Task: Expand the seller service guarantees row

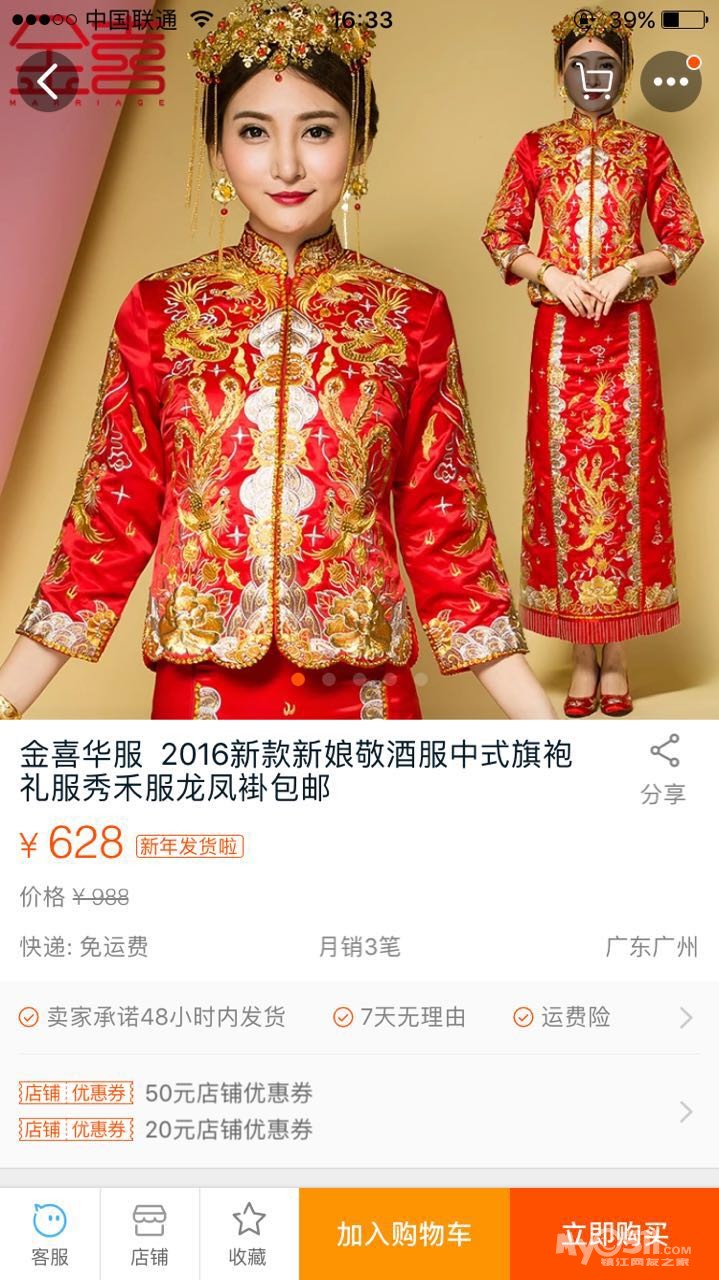Action: click(685, 1018)
